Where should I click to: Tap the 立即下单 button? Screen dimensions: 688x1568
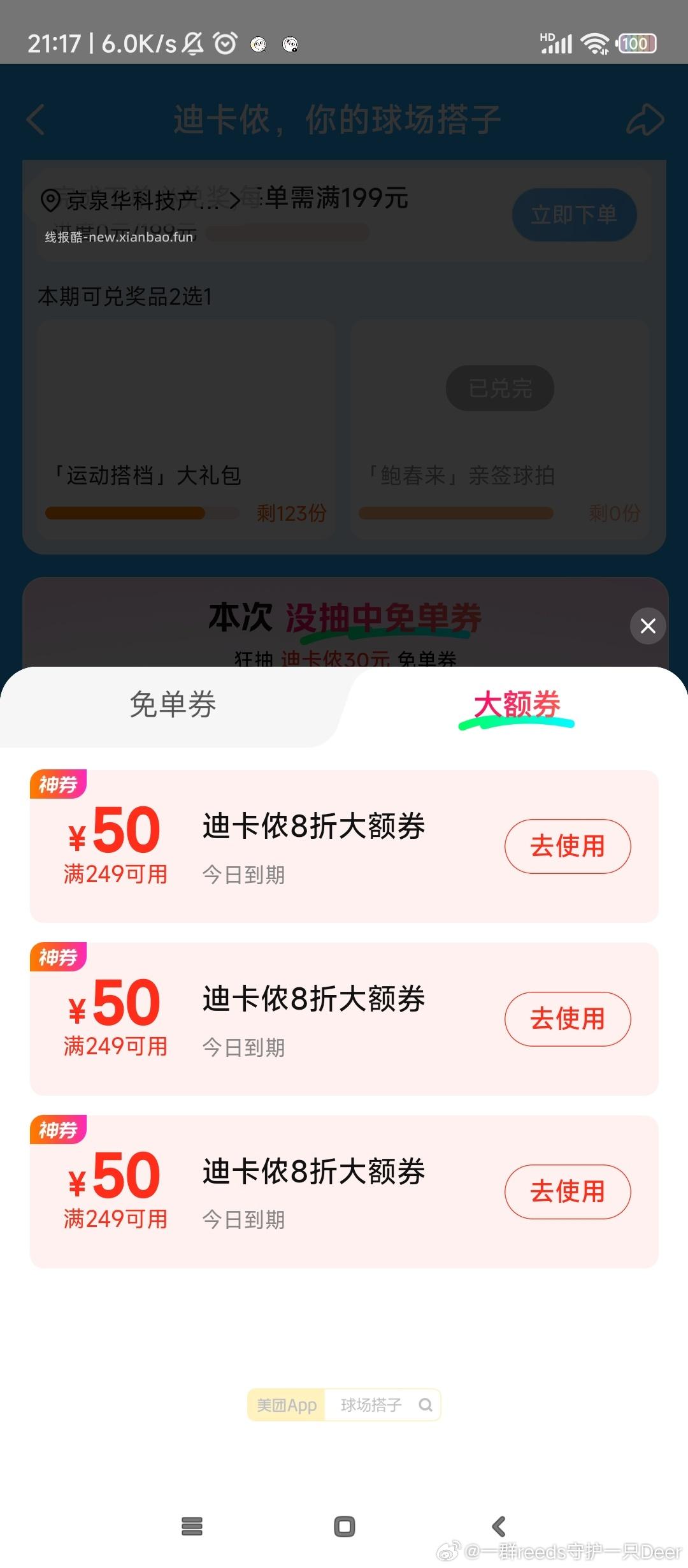(573, 215)
